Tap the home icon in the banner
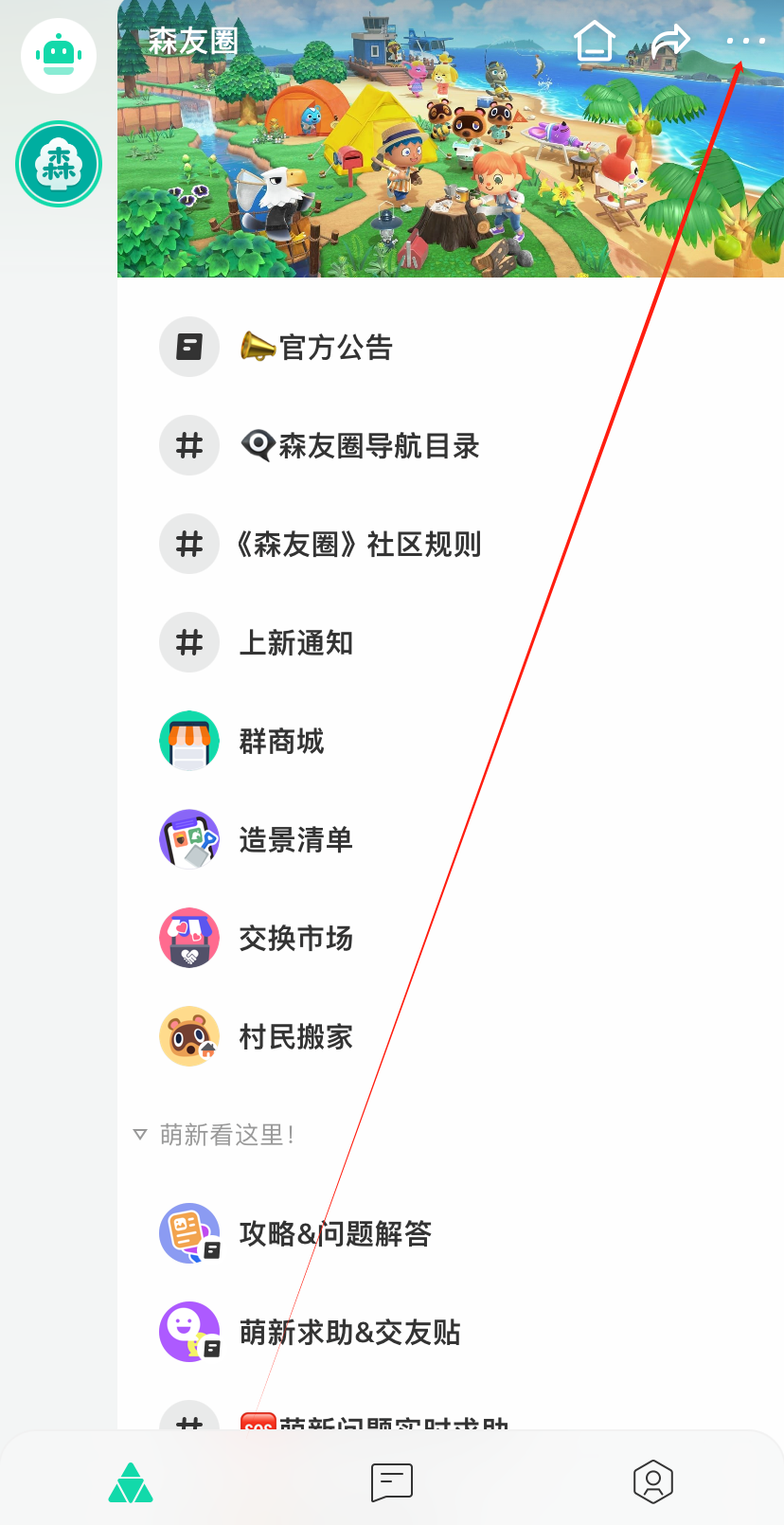Image resolution: width=784 pixels, height=1525 pixels. coord(595,42)
